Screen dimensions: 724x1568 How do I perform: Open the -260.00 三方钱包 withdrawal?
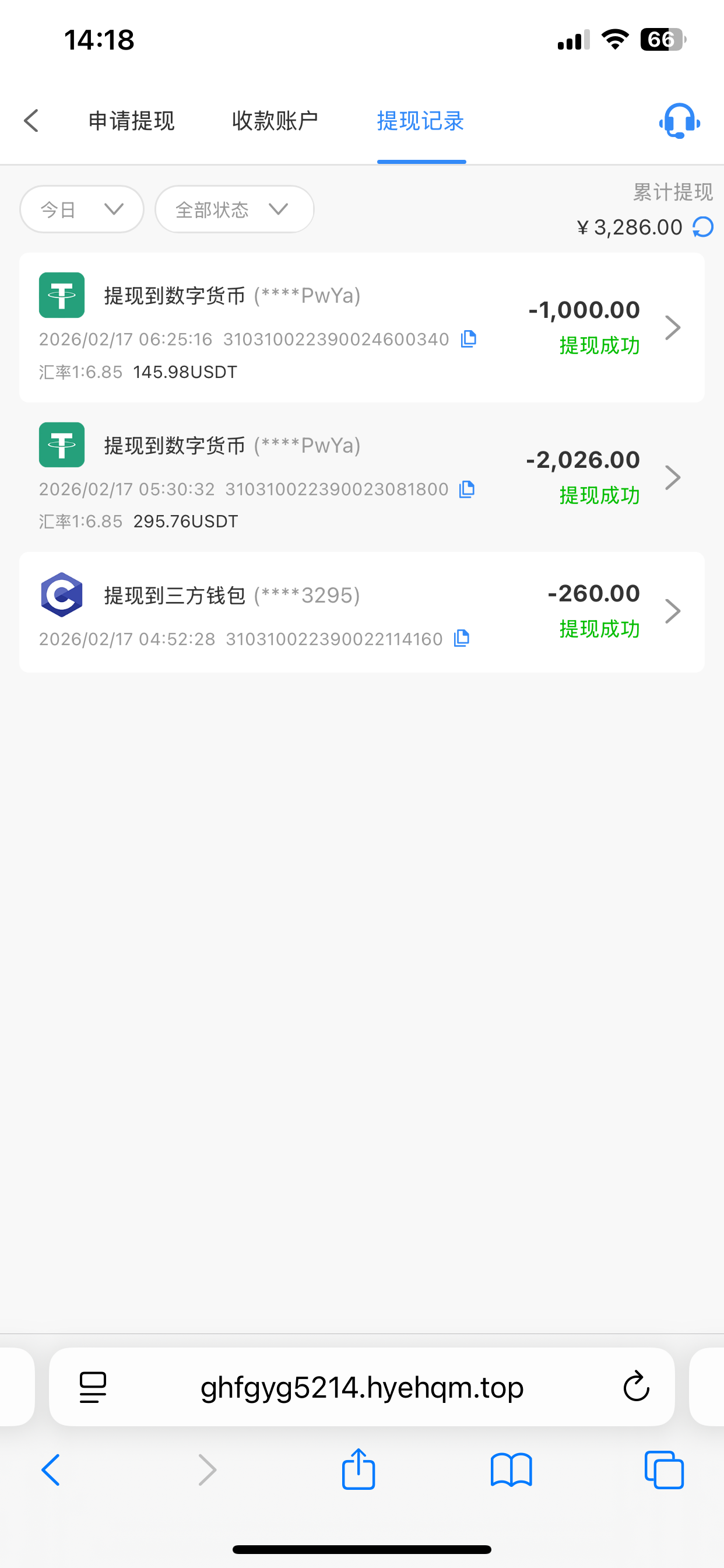click(672, 611)
